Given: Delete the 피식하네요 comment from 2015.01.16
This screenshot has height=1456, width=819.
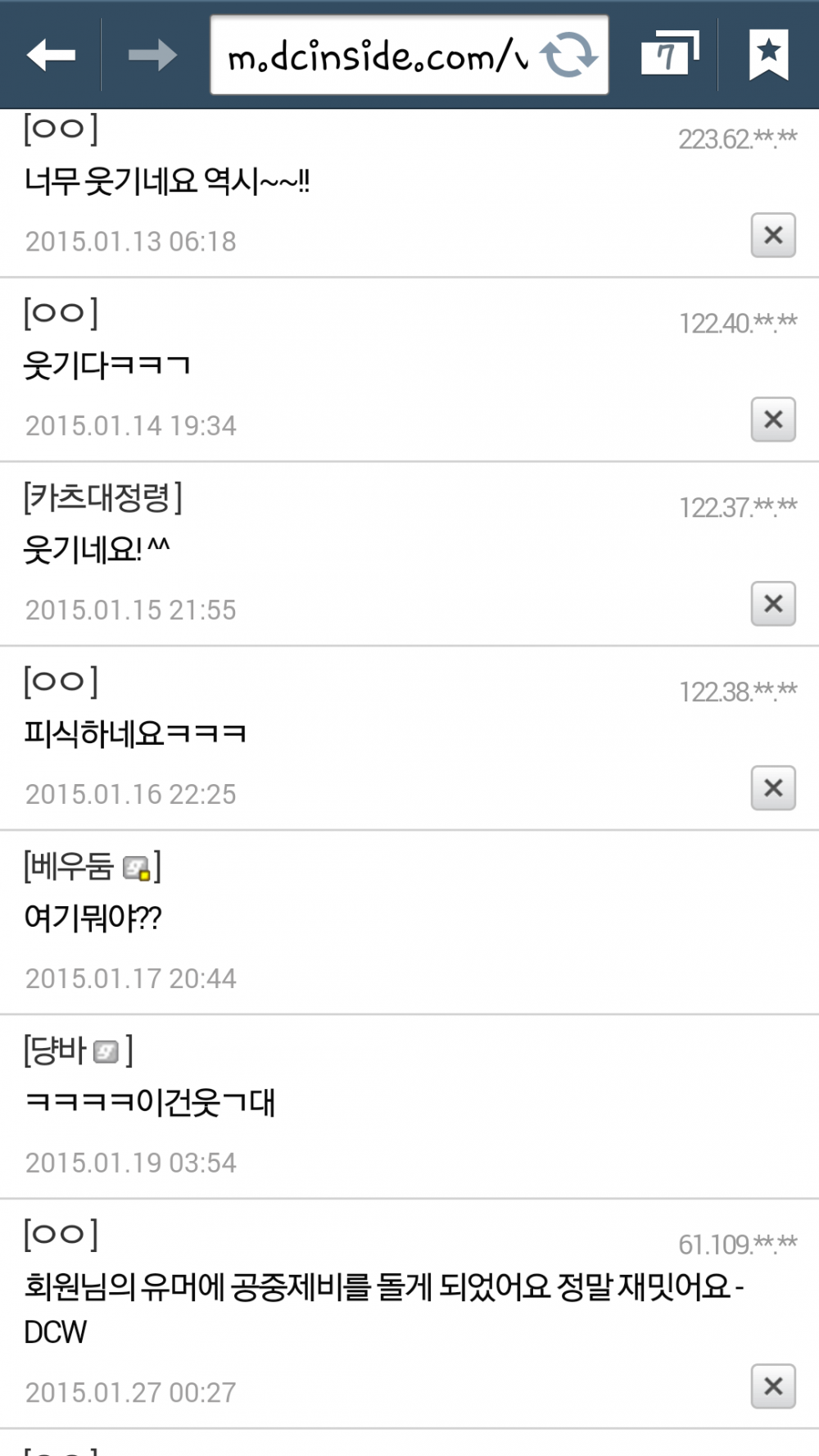Looking at the screenshot, I should (773, 788).
